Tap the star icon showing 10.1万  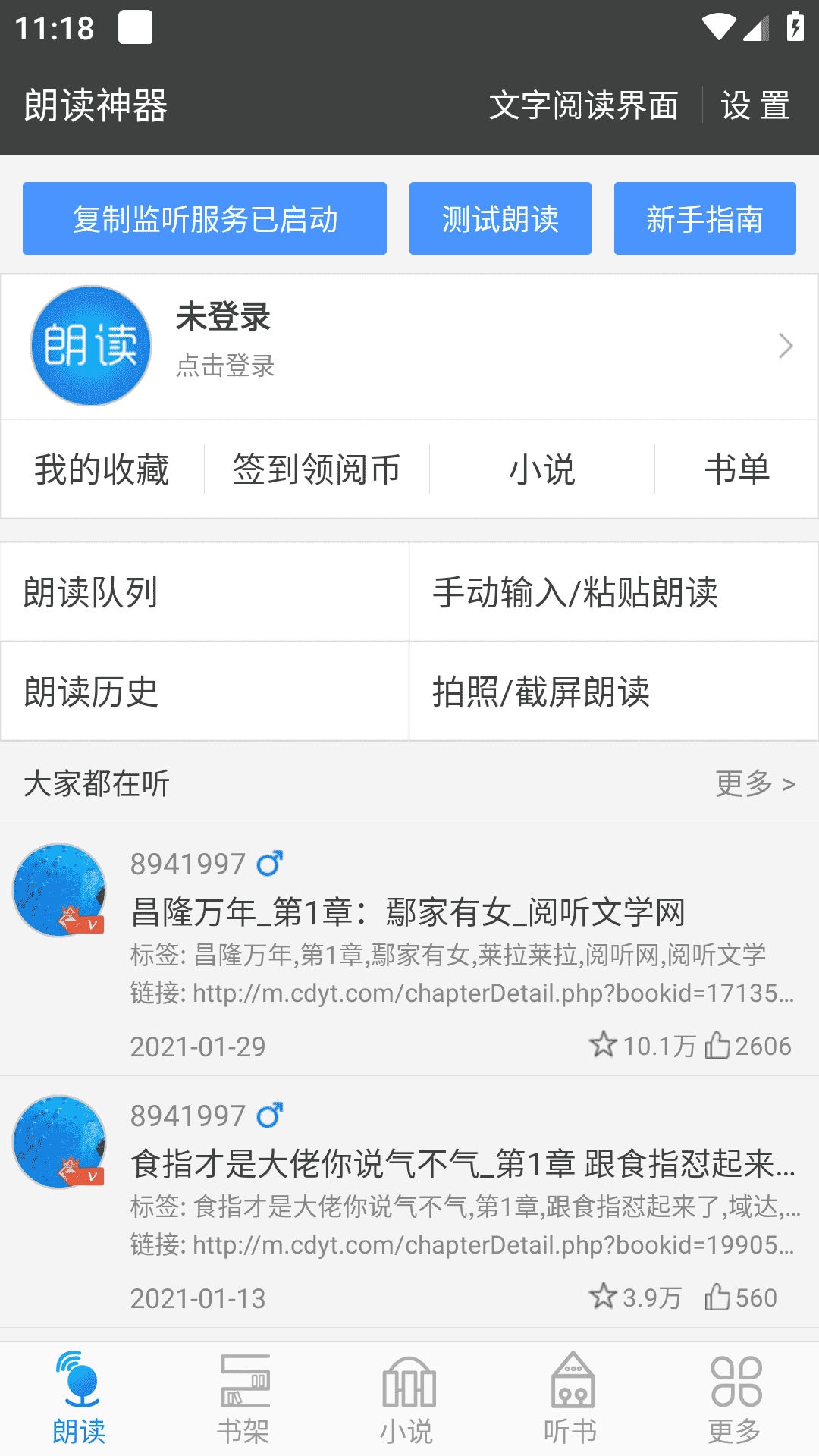pos(603,1045)
